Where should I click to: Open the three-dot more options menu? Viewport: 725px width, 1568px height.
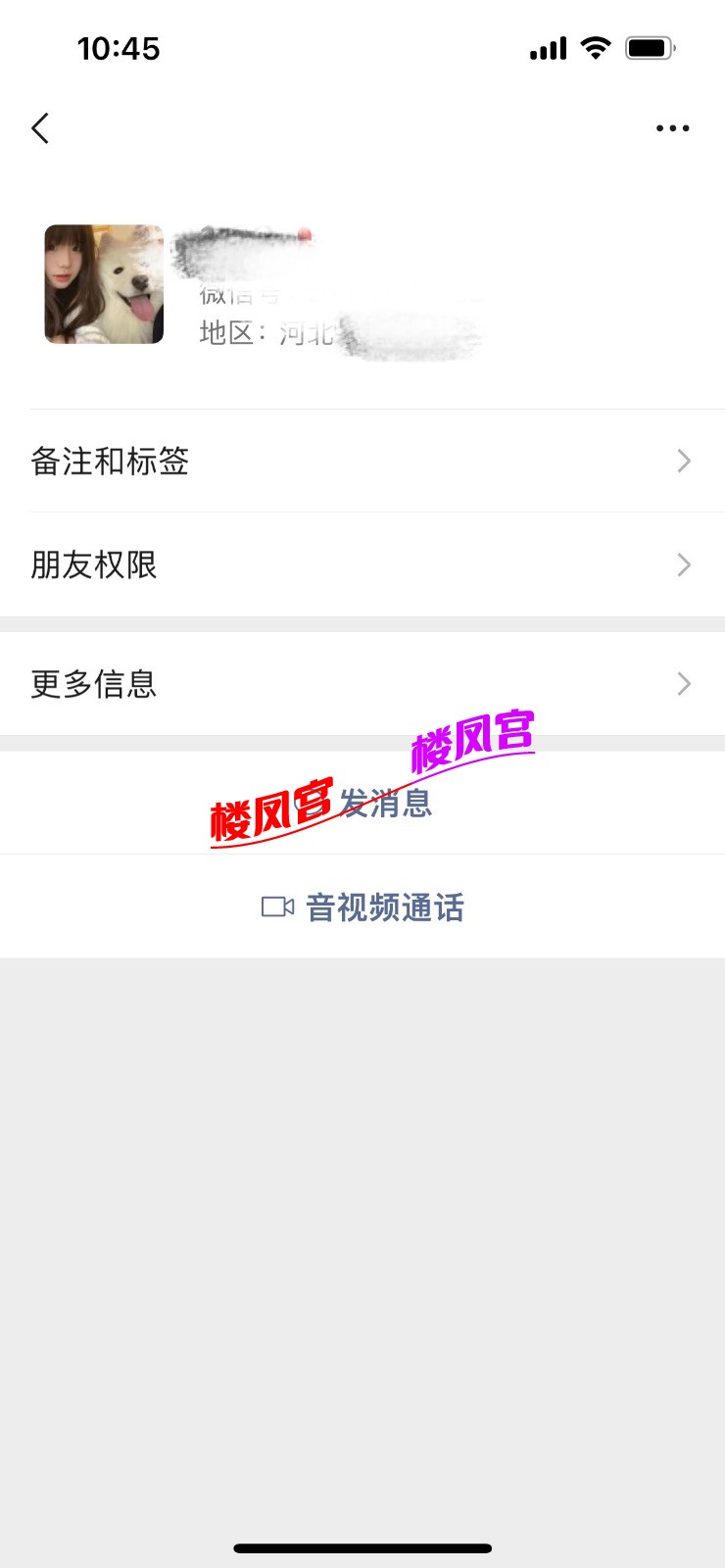672,128
